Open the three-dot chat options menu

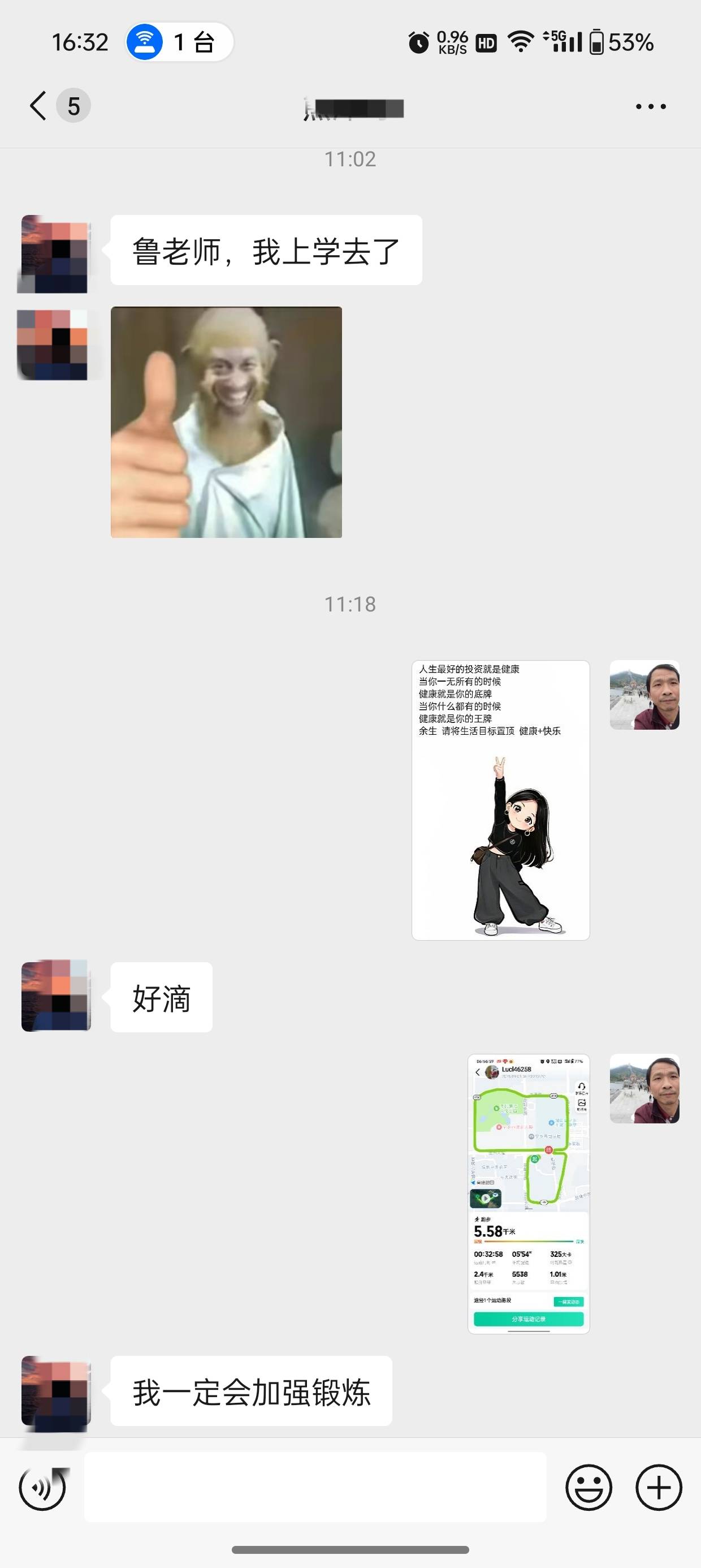coord(651,106)
